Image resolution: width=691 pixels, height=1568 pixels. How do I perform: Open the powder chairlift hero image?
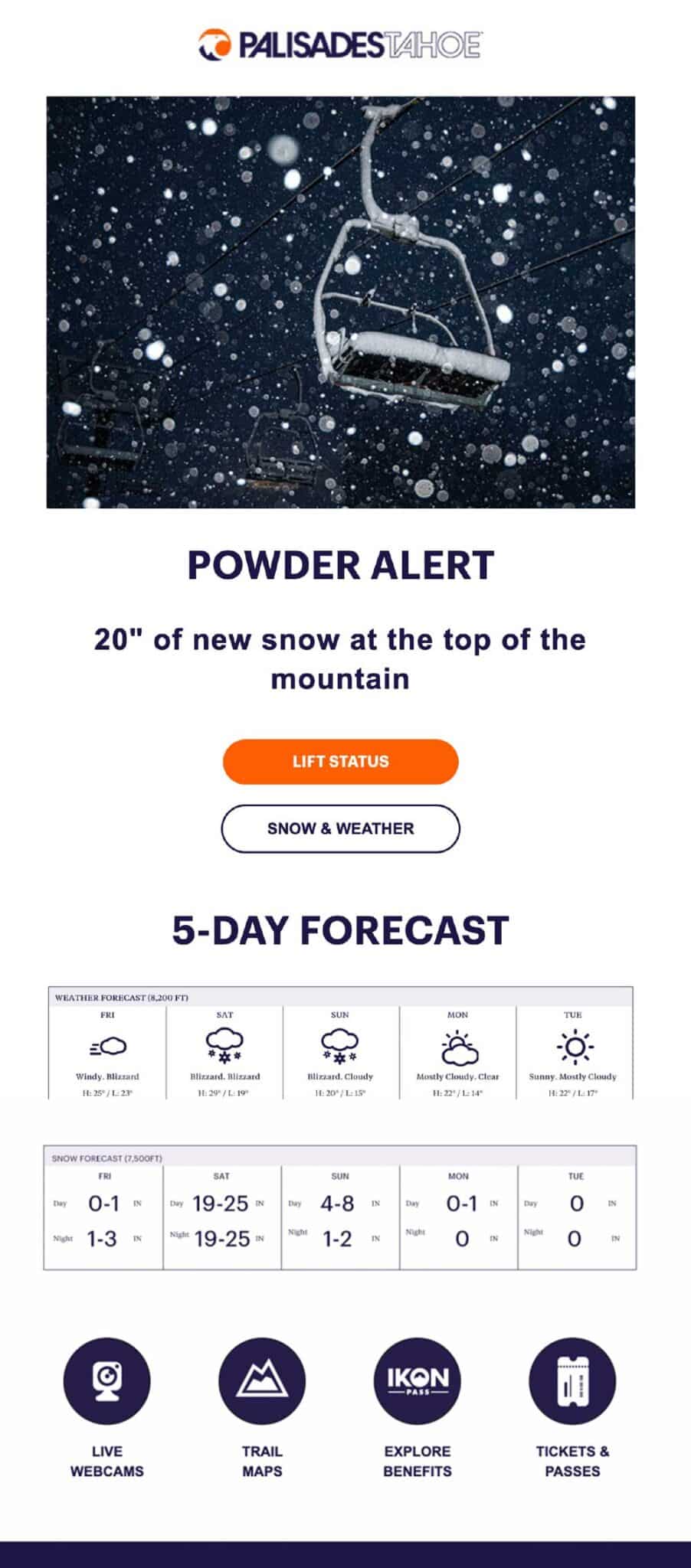tap(340, 302)
